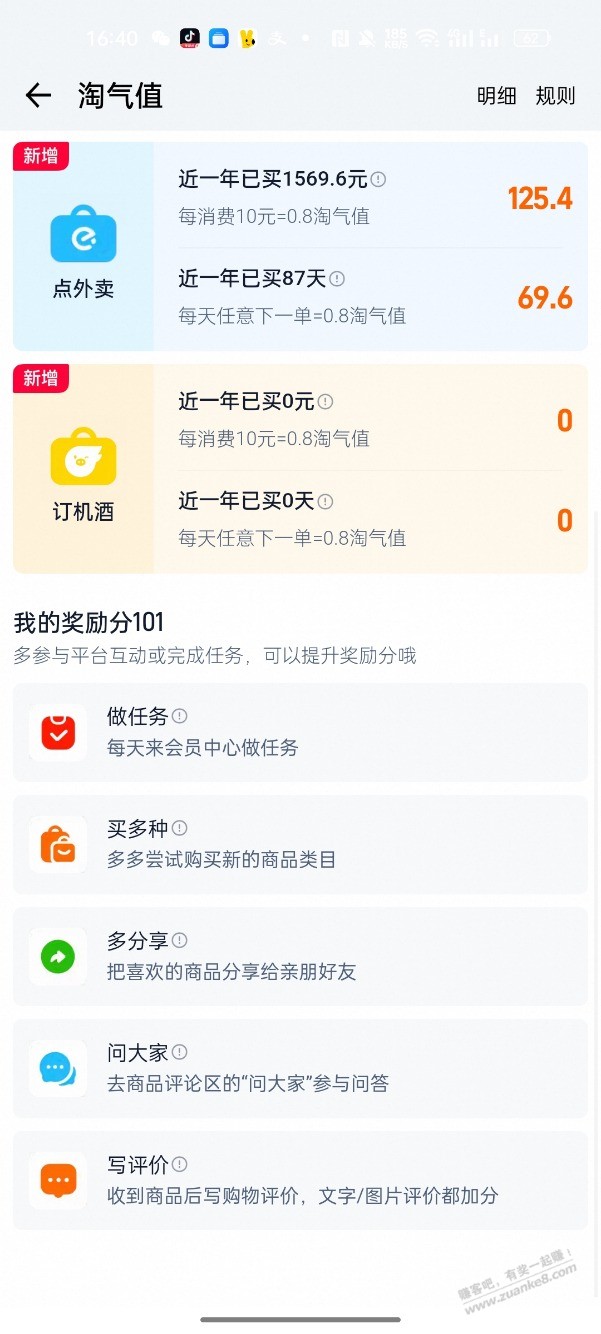Image resolution: width=601 pixels, height=1334 pixels.
Task: Tap info icon beside 近一年已买0天
Action: click(x=325, y=501)
